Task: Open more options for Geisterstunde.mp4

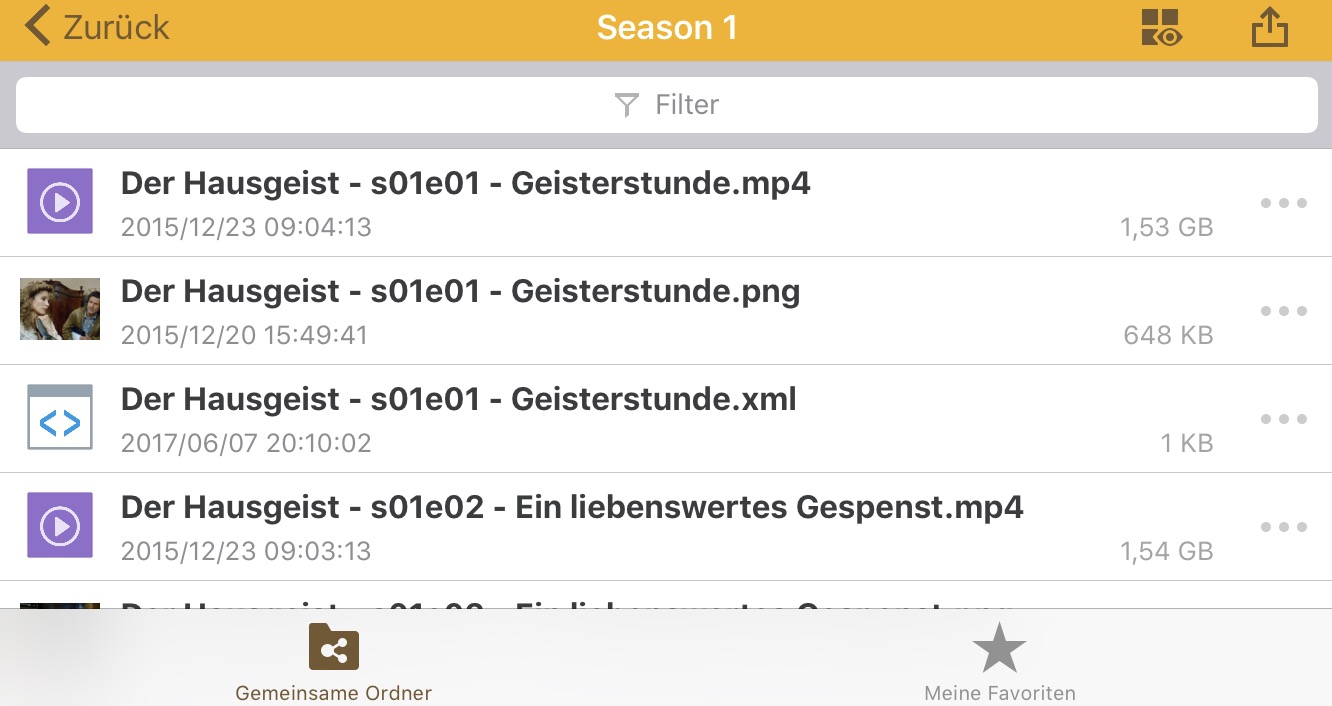Action: [x=1283, y=203]
